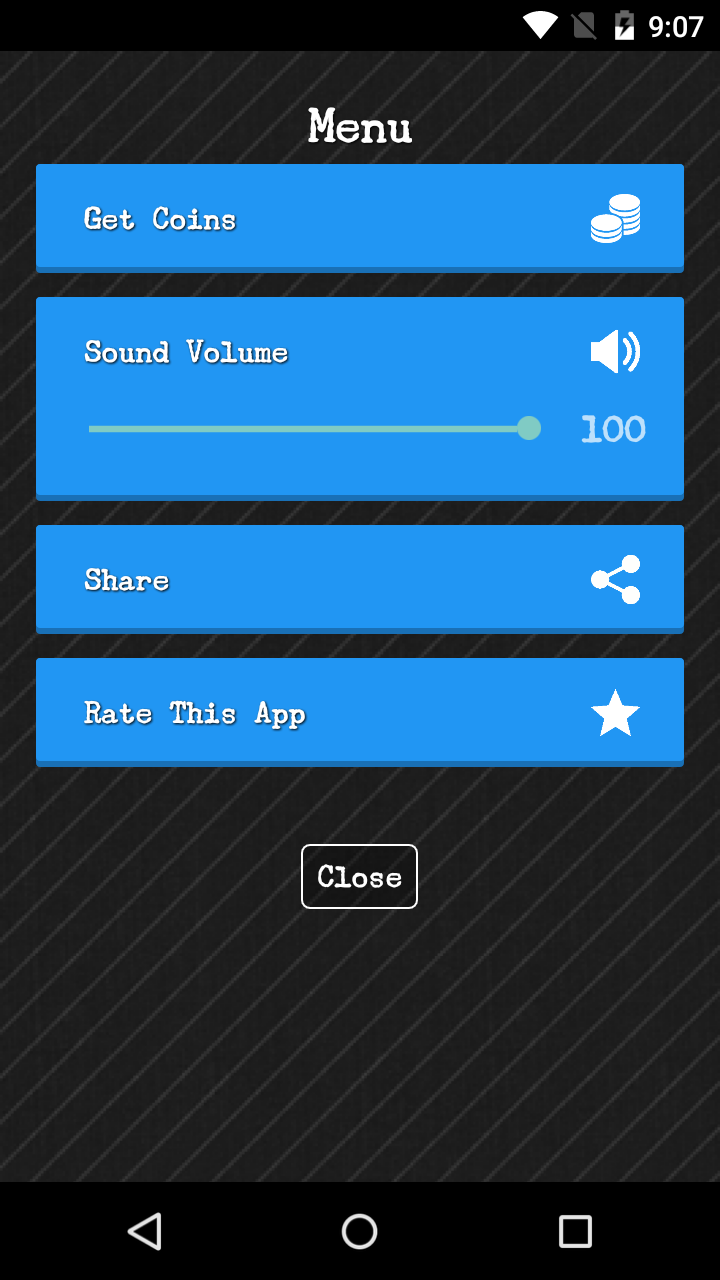The image size is (720, 1280).
Task: Click the cellular signal status icon
Action: click(x=584, y=25)
